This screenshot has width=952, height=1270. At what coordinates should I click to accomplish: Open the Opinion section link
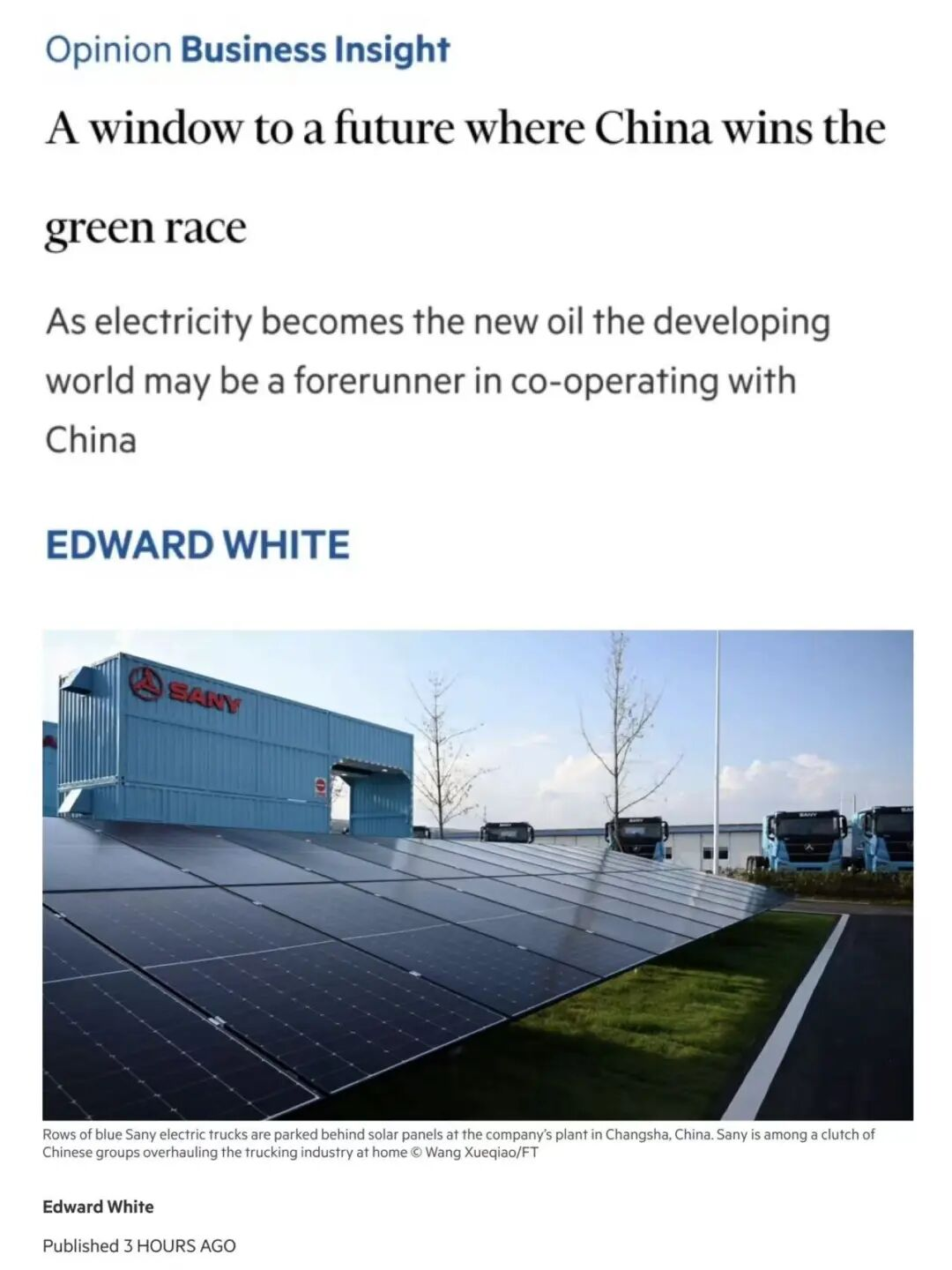pyautogui.click(x=108, y=50)
